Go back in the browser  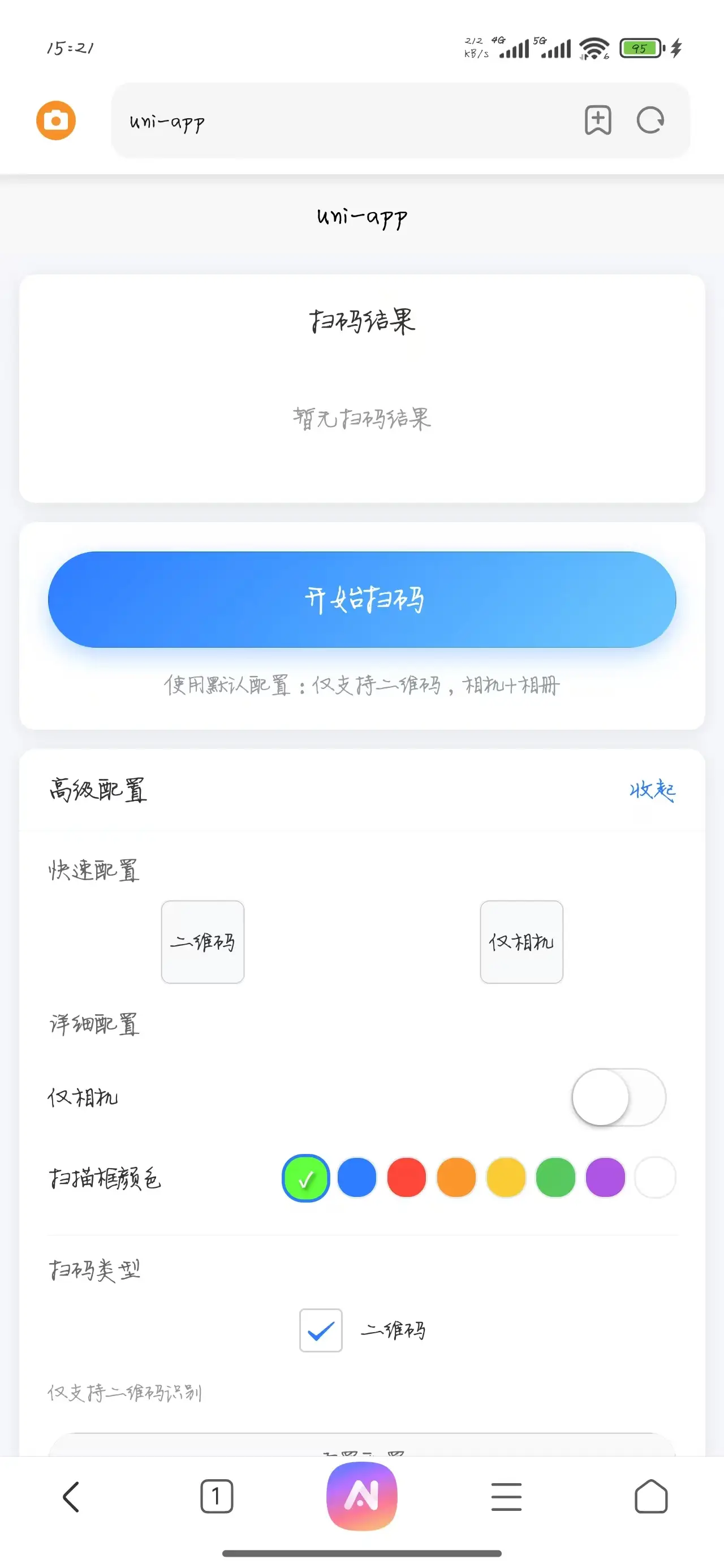click(71, 1497)
